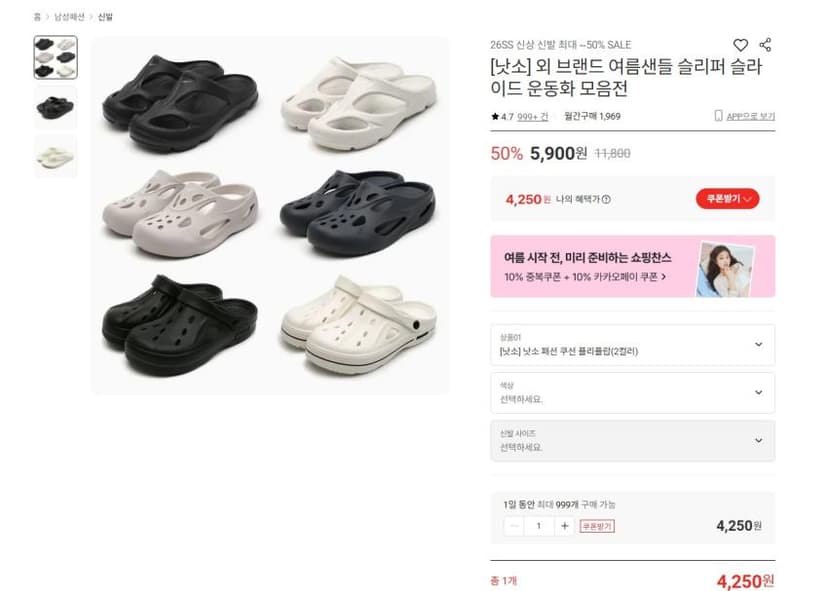828x591 pixels.
Task: Tap the outlined 쿠폰받기 button beside quantity
Action: 597,526
